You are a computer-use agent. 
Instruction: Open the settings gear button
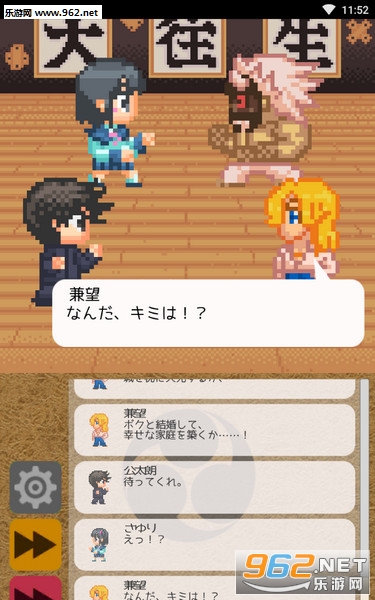(x=35, y=487)
